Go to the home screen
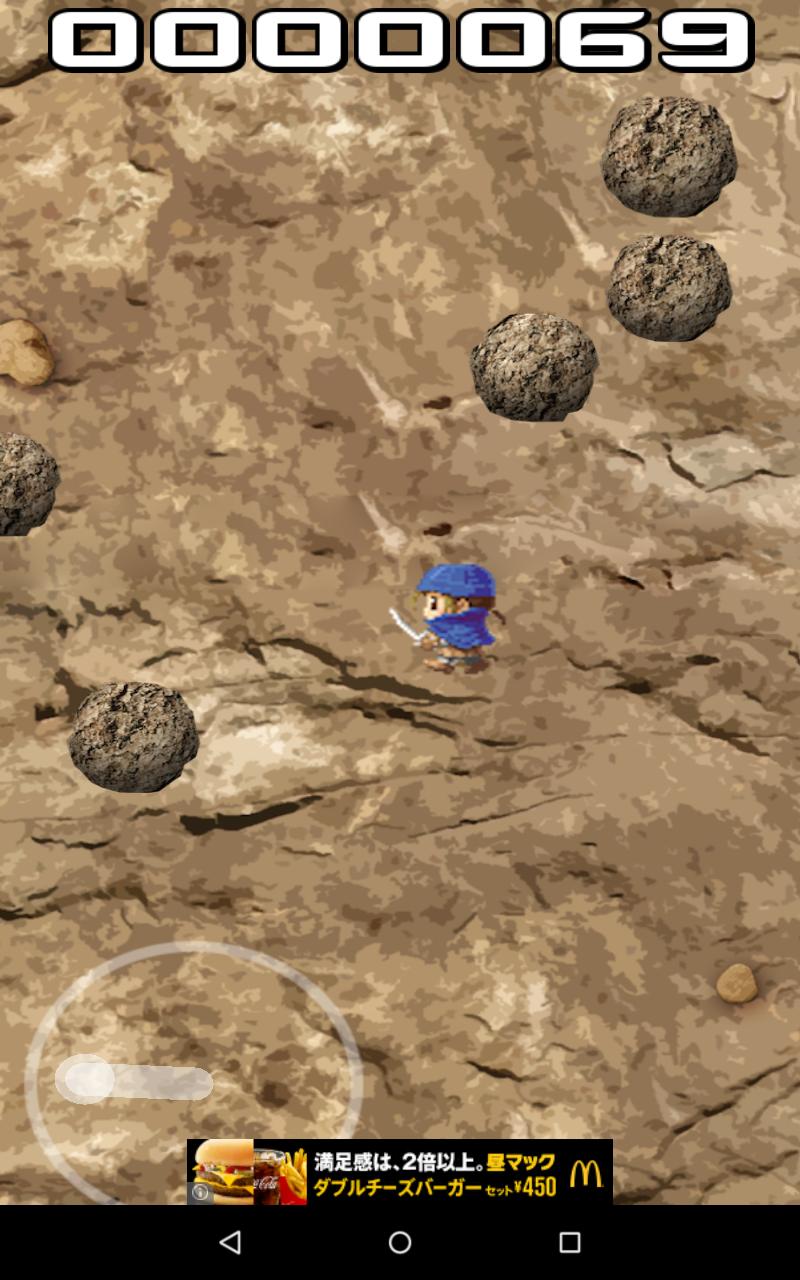The width and height of the screenshot is (800, 1280). coord(400,1242)
